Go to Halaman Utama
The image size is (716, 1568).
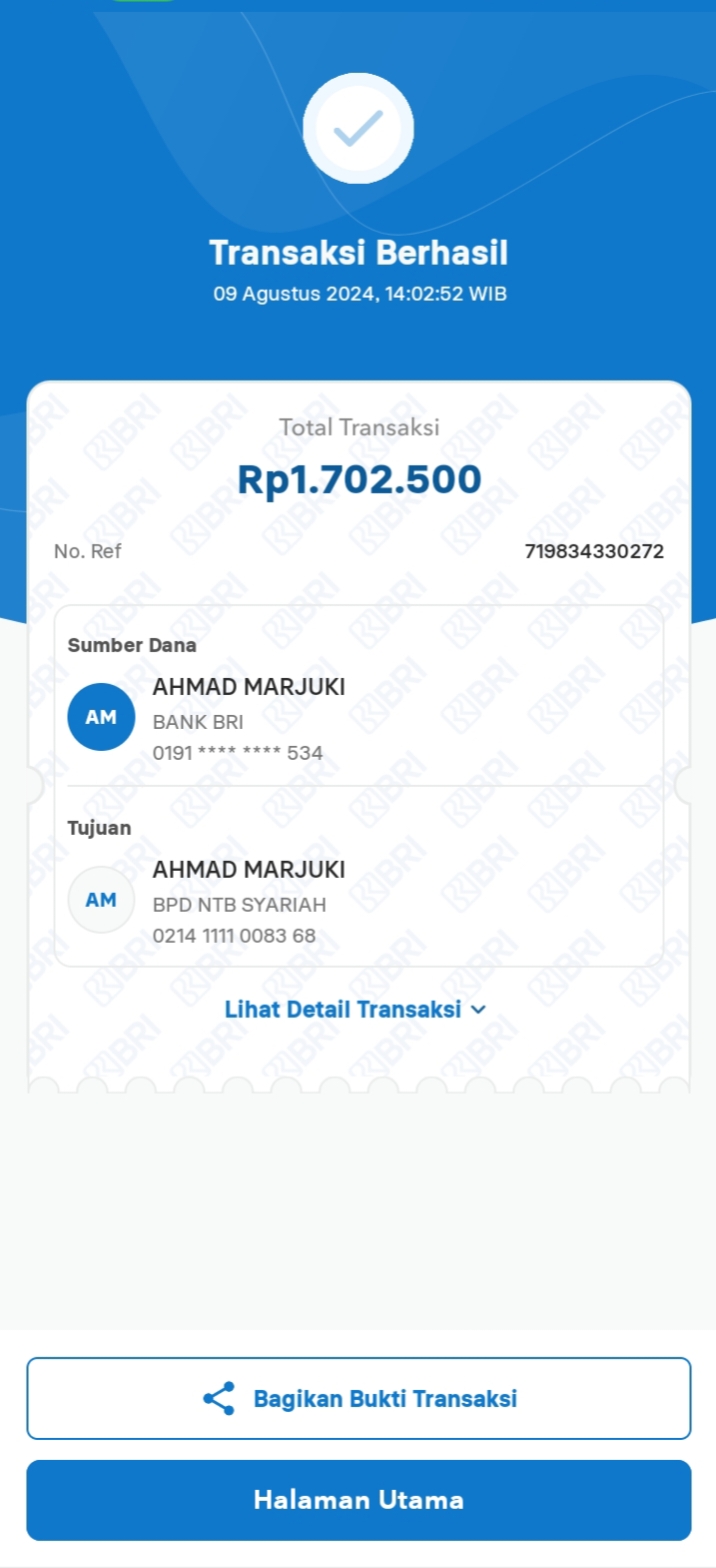pyautogui.click(x=358, y=1500)
